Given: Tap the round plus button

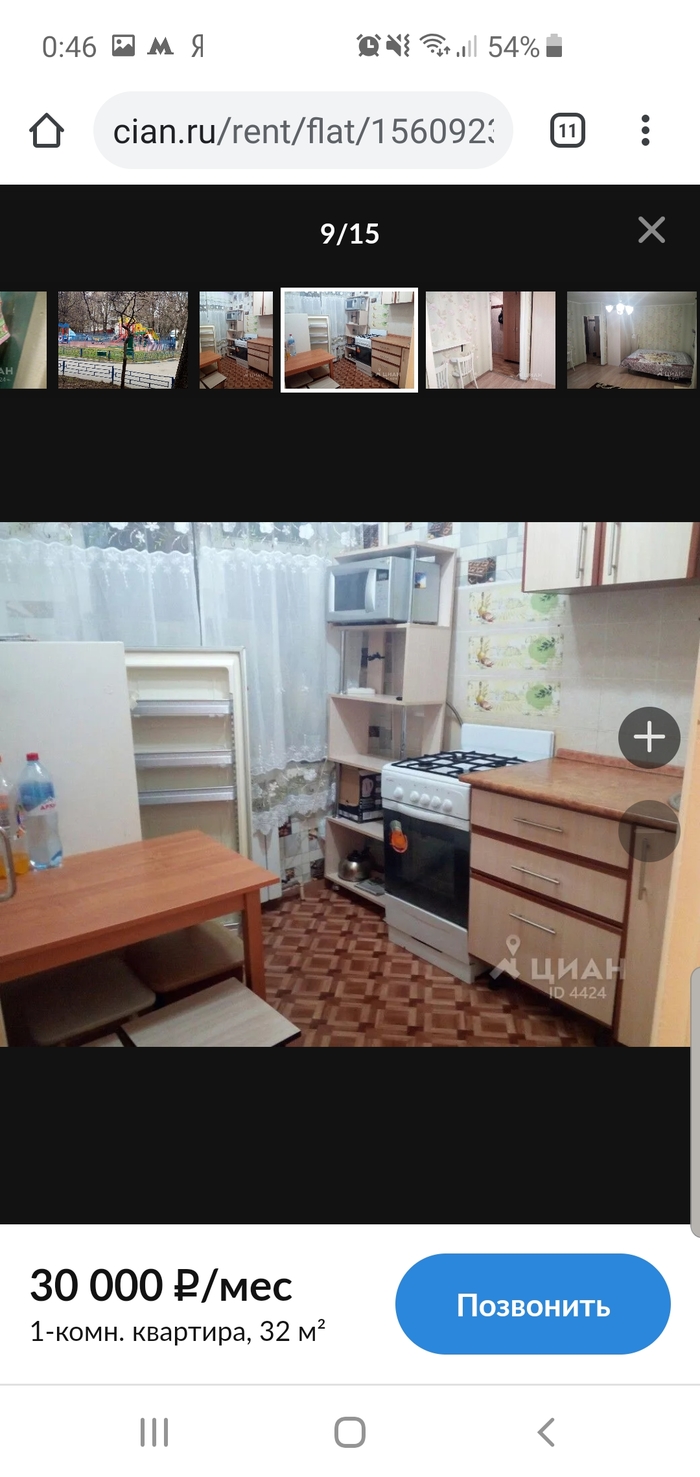Looking at the screenshot, I should click(649, 739).
